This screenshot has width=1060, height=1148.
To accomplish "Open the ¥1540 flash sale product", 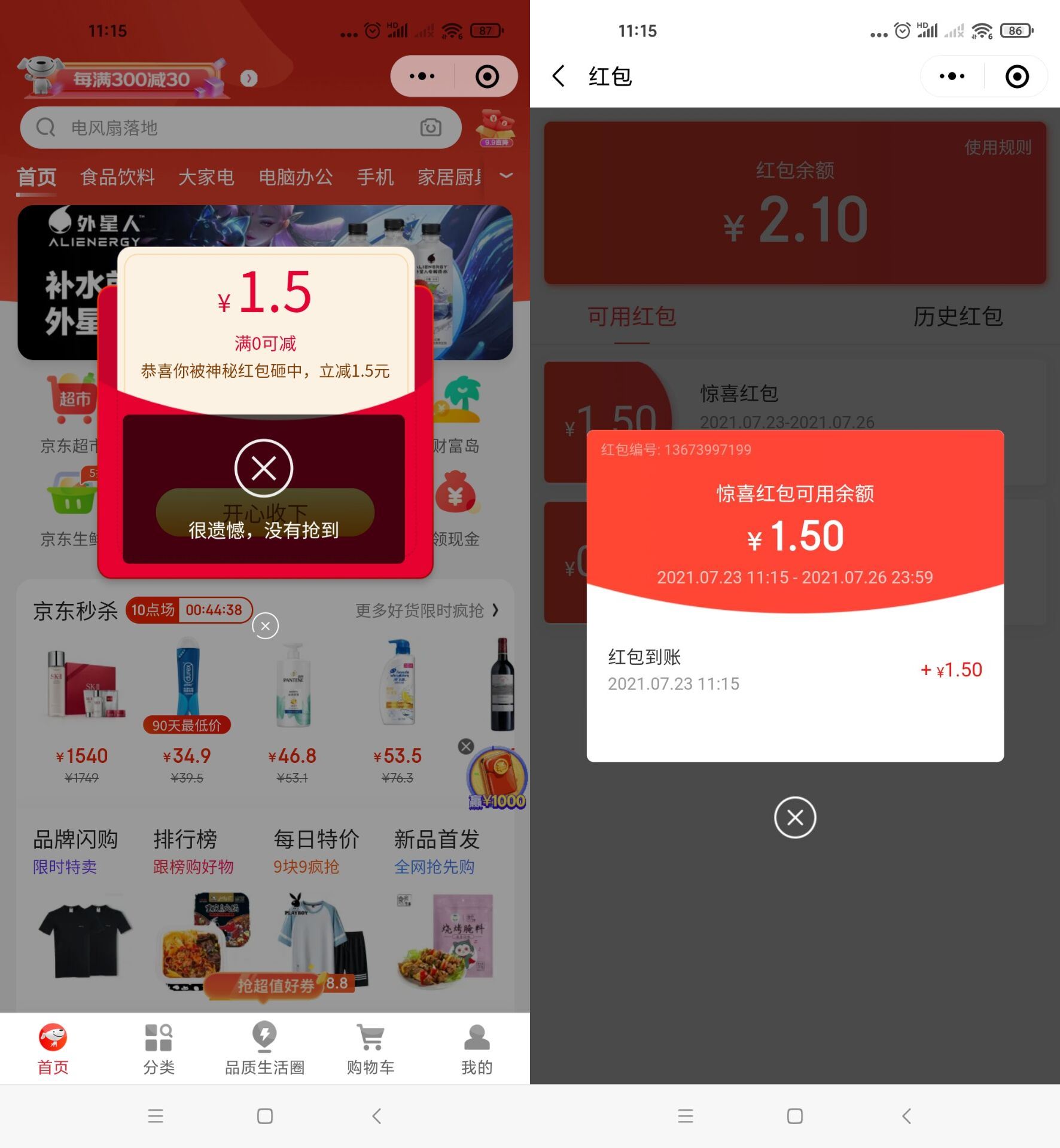I will [82, 706].
